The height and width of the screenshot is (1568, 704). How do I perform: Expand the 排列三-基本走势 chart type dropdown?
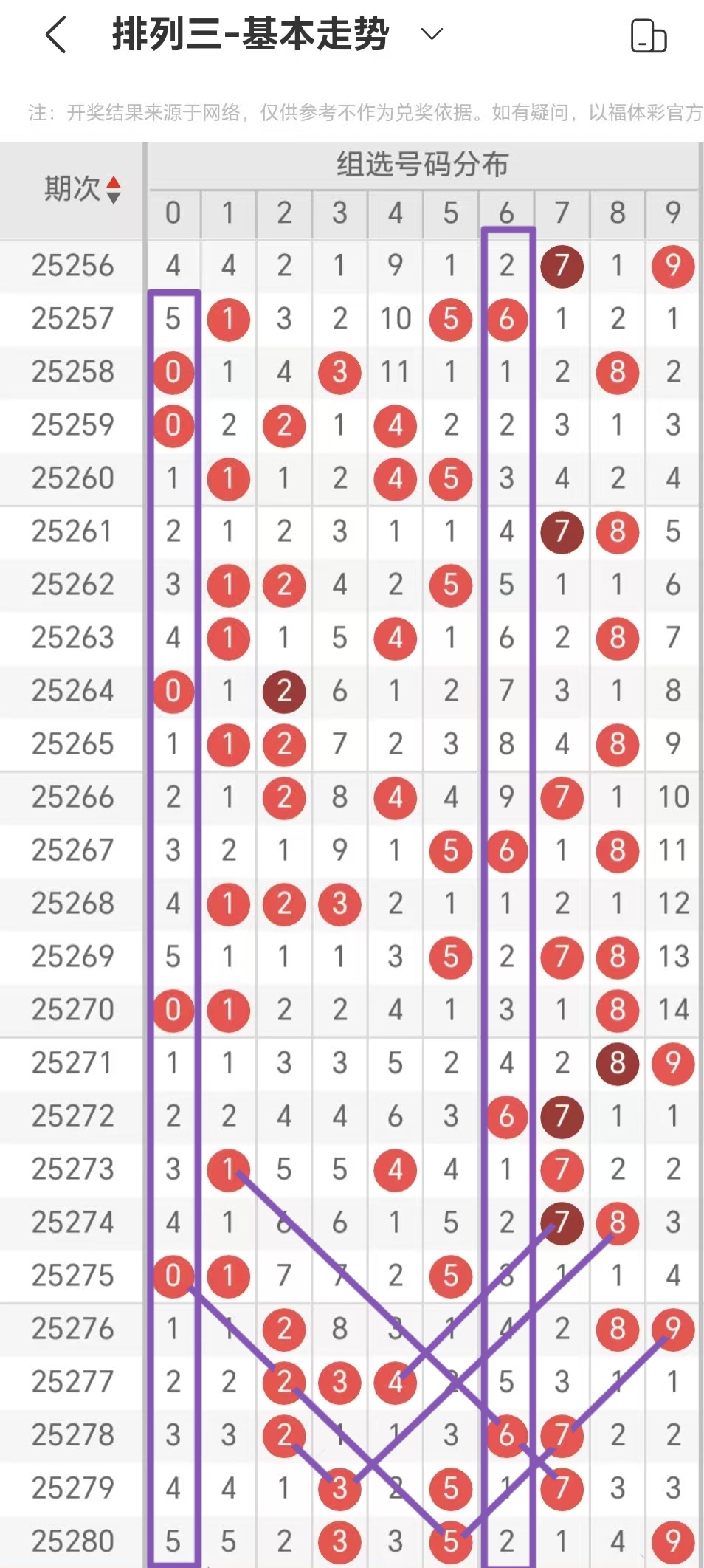(x=431, y=34)
